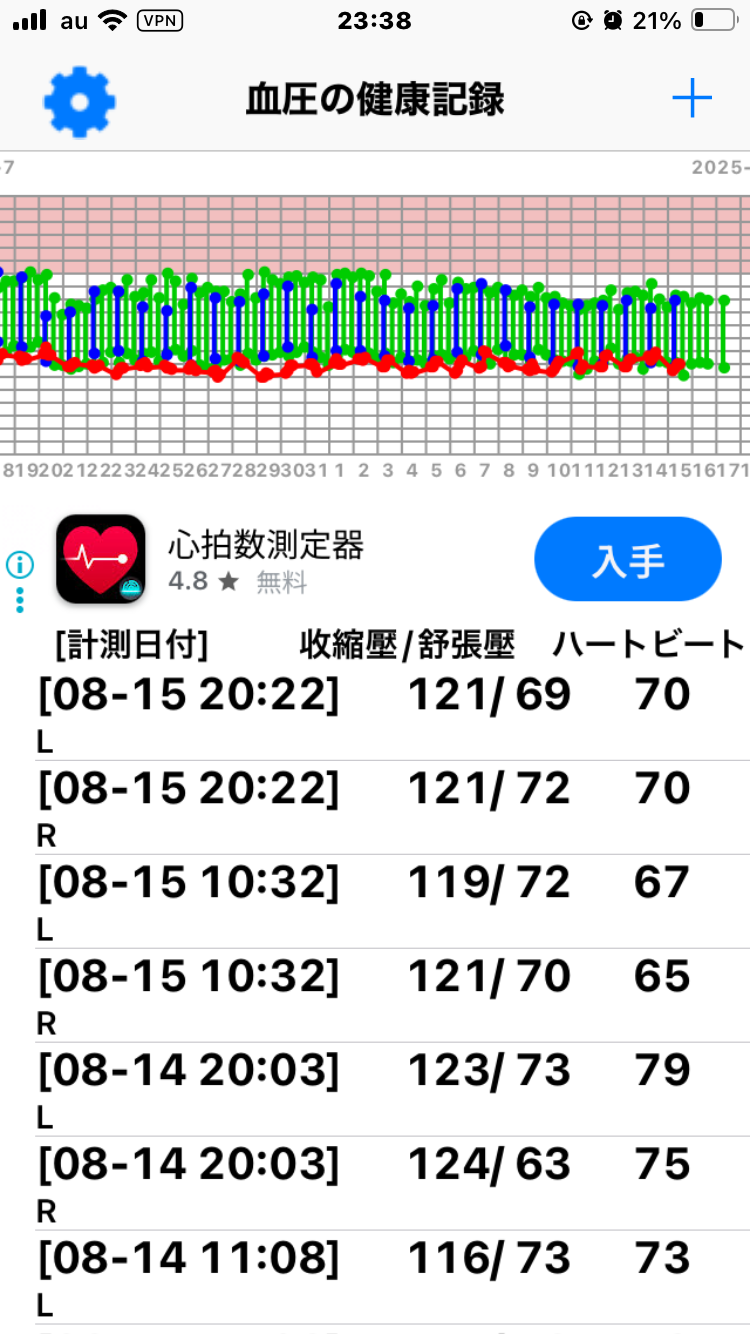Select the 08-15 10:32 record with 121/70

[375, 994]
